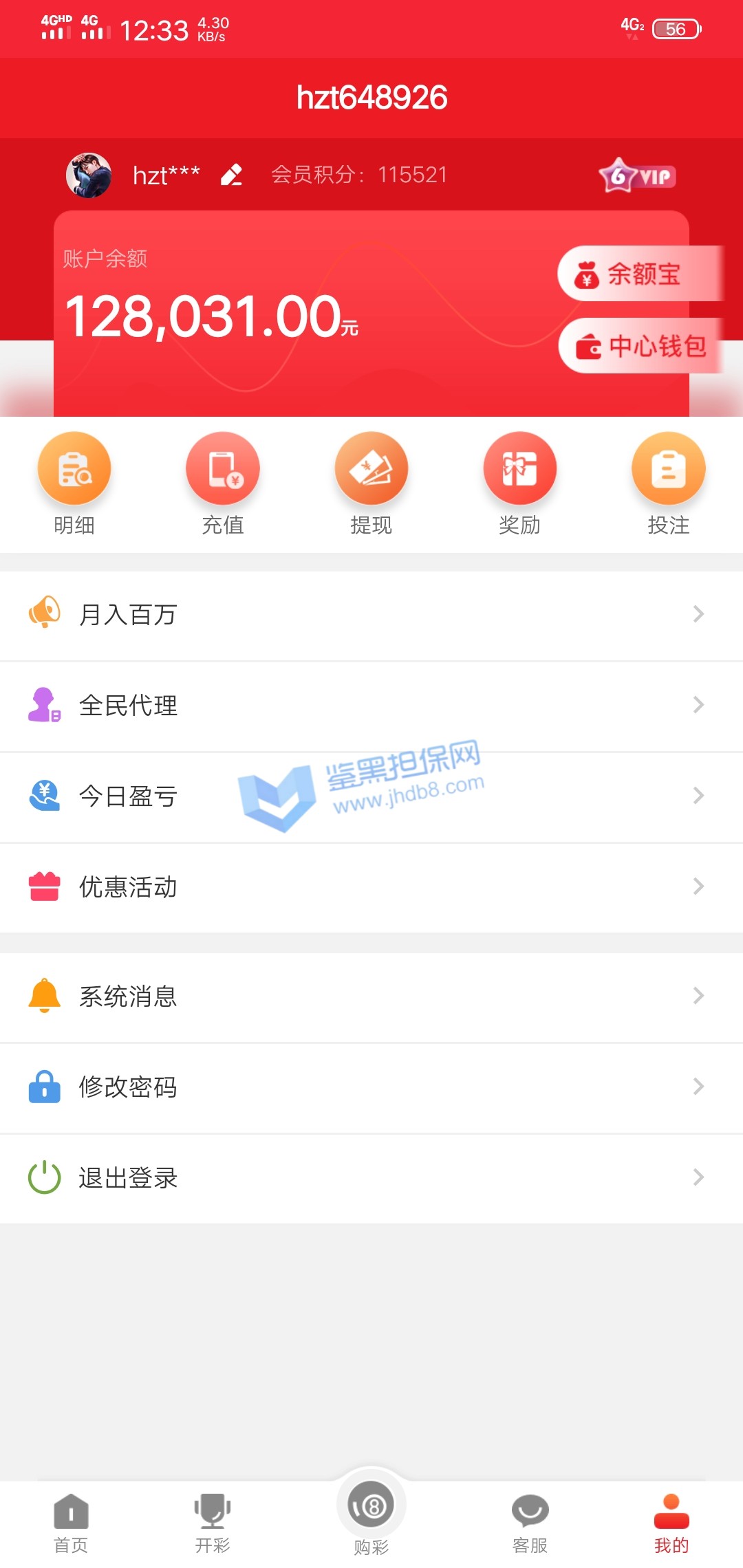The image size is (743, 1568).
Task: Open the 中心钱包 wallet
Action: tap(640, 346)
